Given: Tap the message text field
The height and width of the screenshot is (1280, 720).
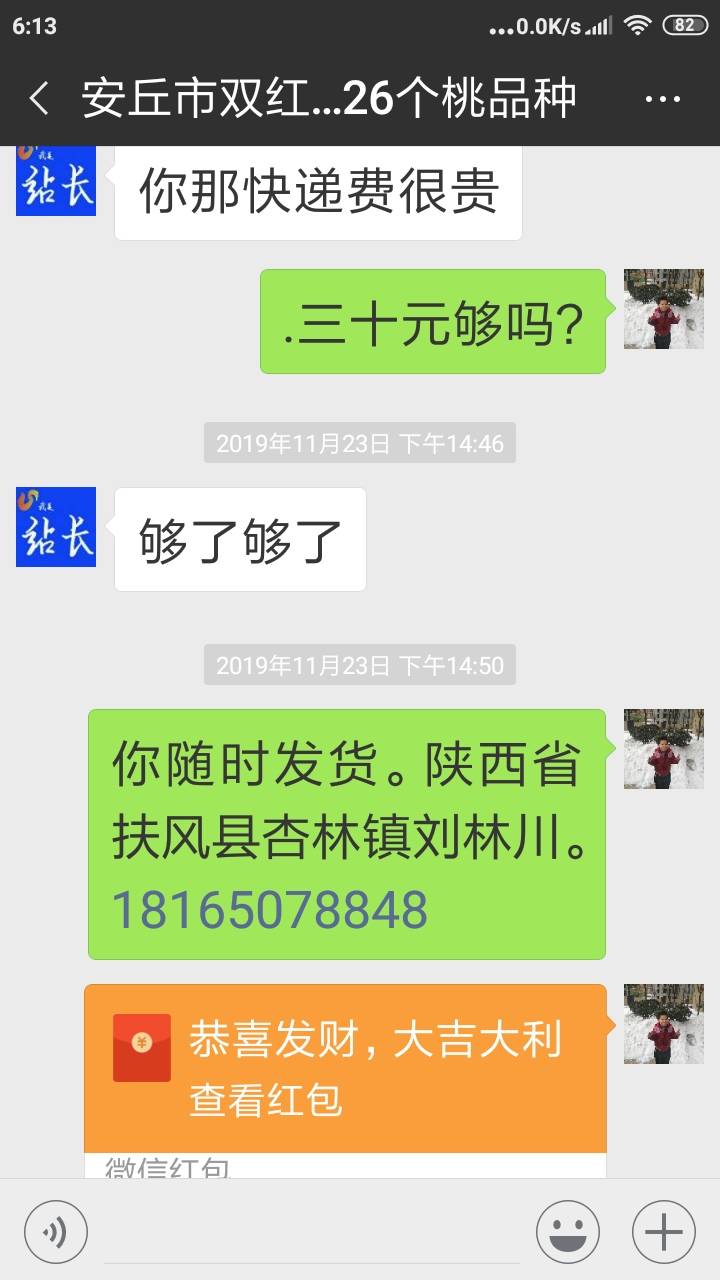Looking at the screenshot, I should [x=312, y=1231].
